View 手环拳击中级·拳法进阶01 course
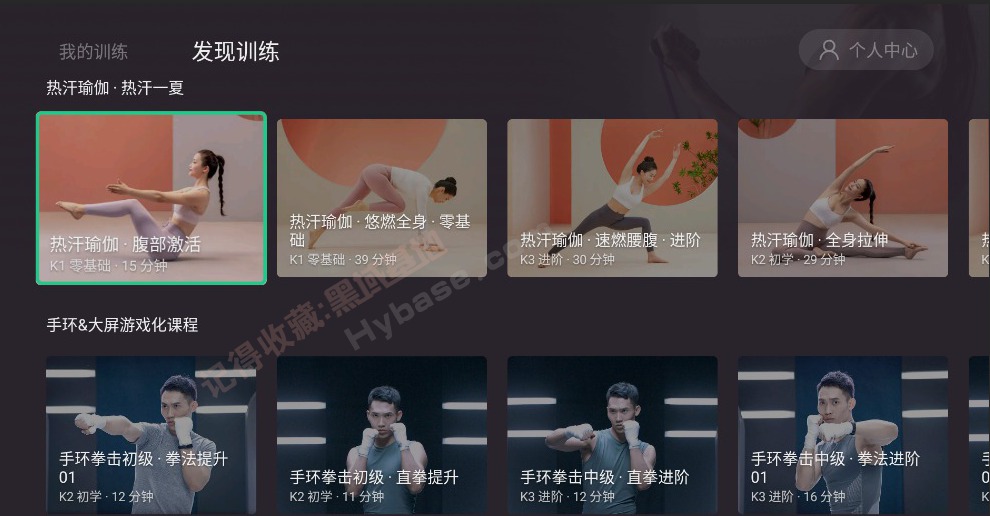 (843, 435)
